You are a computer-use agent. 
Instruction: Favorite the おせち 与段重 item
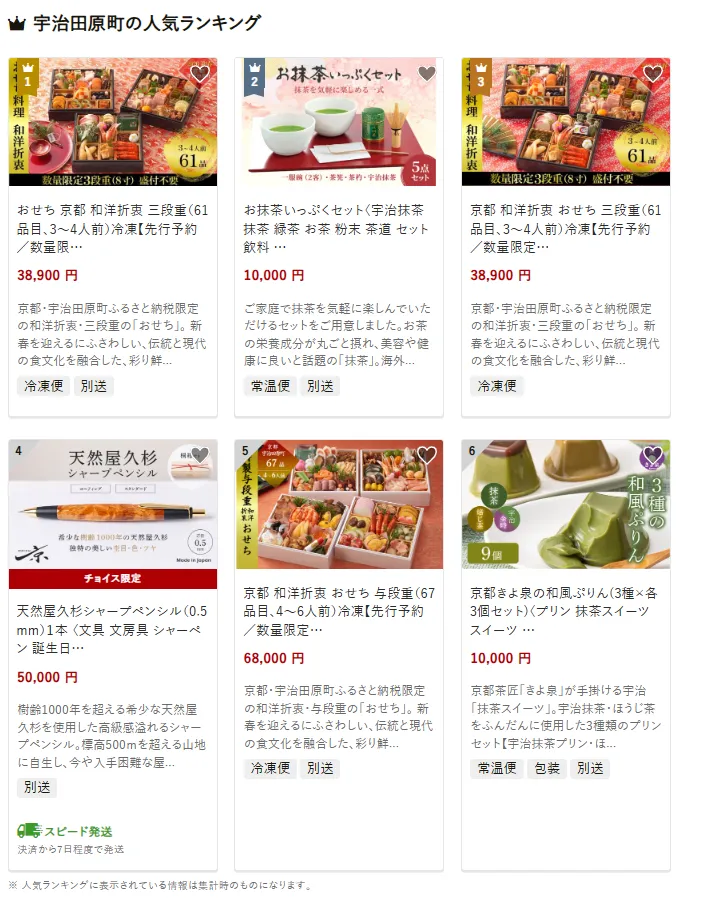pyautogui.click(x=427, y=455)
